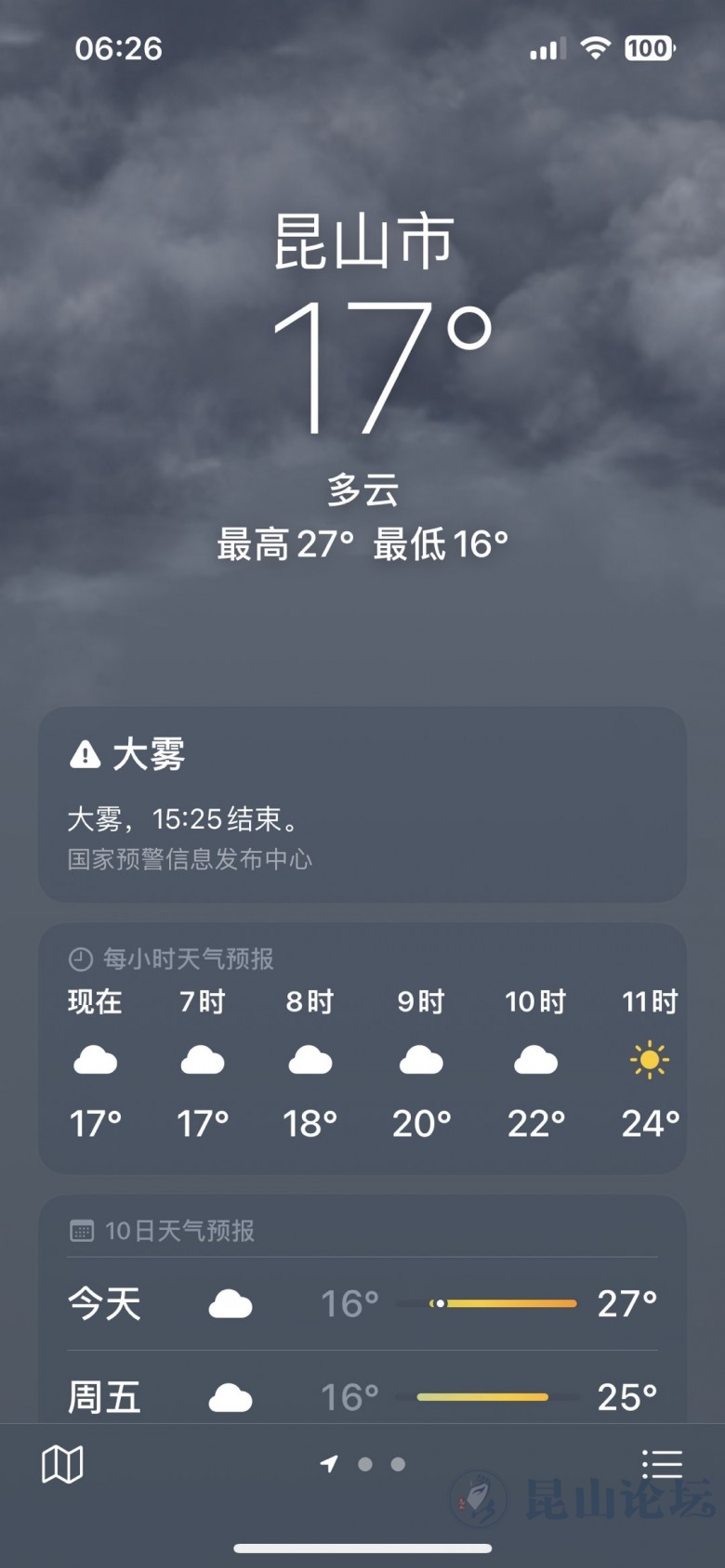Screen dimensions: 725x1568
Task: Open the 10日天气预报 section header
Action: tap(172, 1230)
